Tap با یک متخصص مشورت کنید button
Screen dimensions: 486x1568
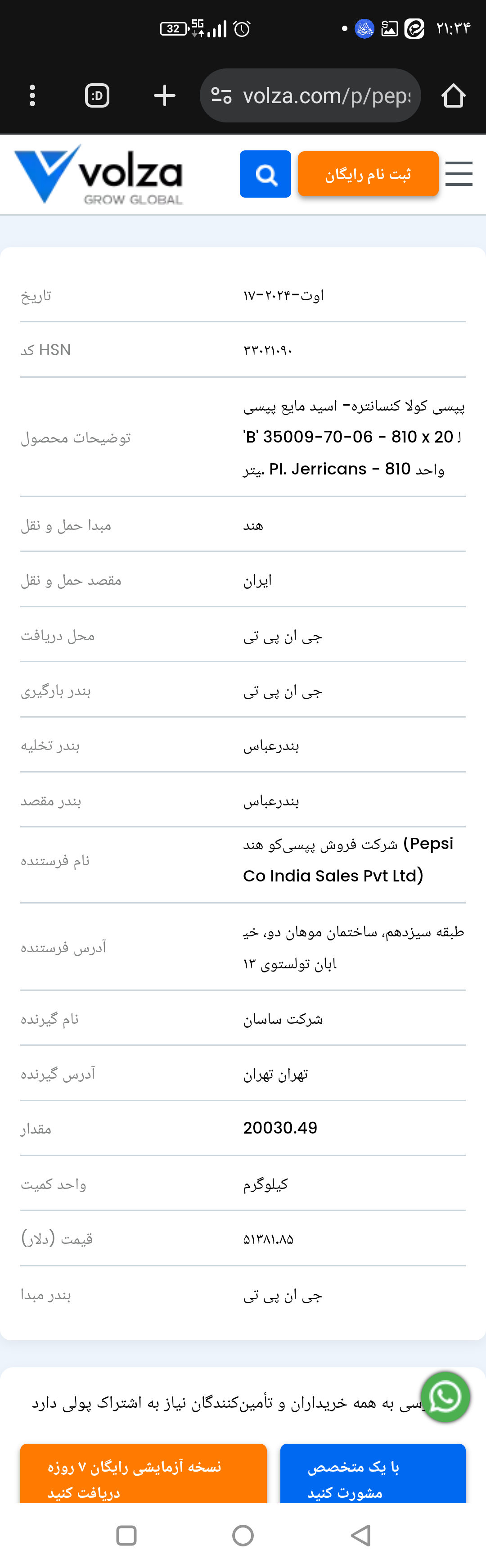coord(373,1474)
